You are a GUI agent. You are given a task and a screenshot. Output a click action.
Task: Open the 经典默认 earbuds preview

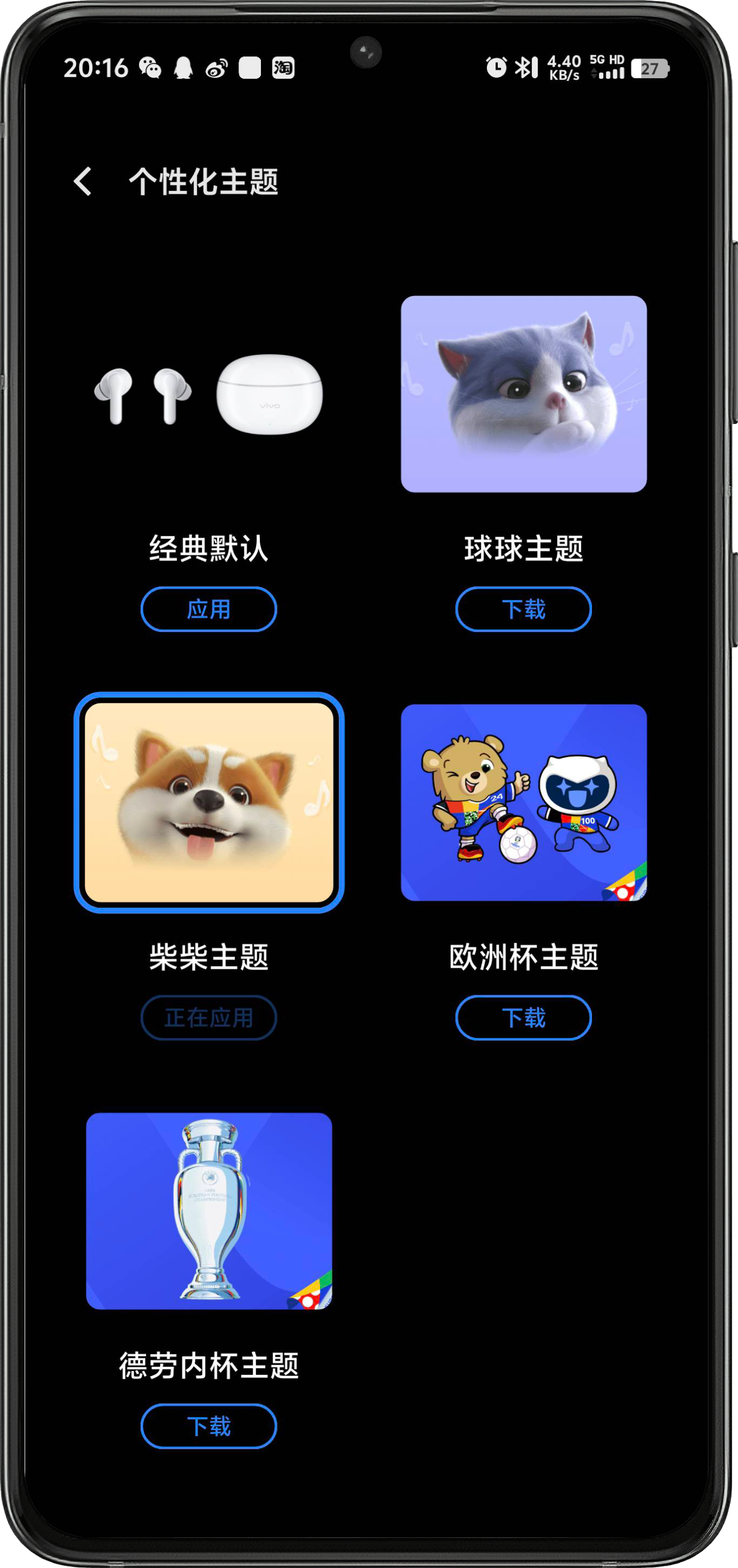pos(208,394)
